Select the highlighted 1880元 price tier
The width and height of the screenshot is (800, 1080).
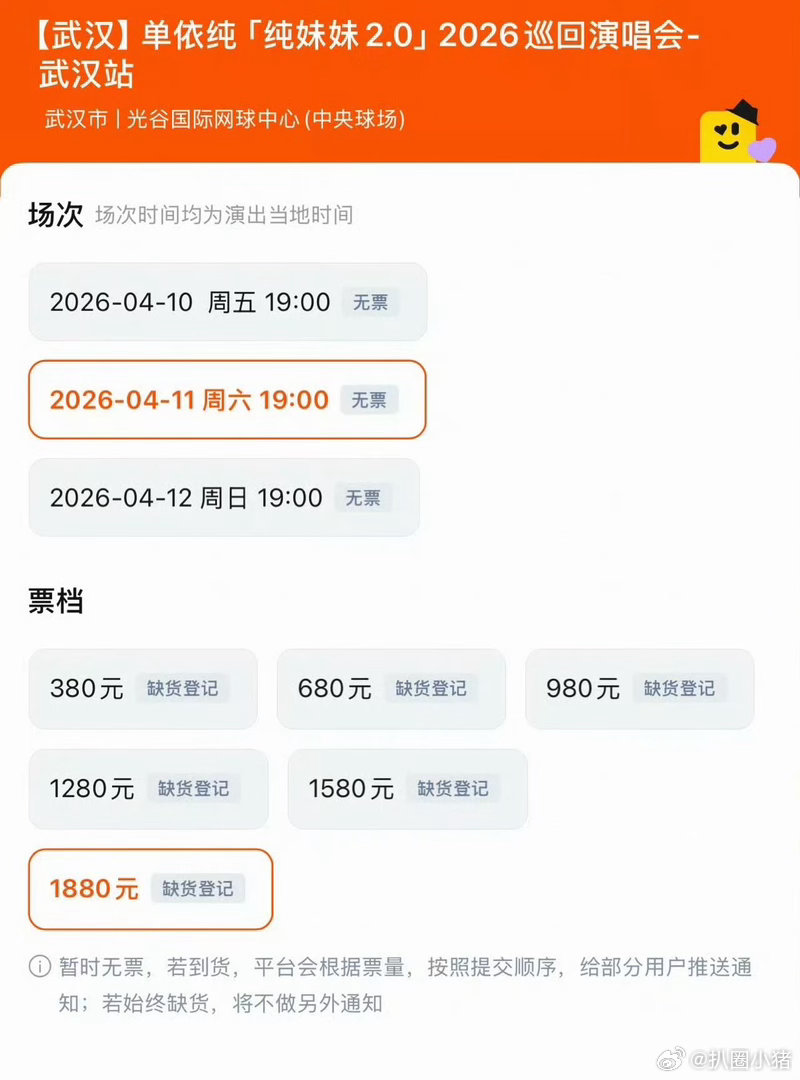[x=149, y=890]
